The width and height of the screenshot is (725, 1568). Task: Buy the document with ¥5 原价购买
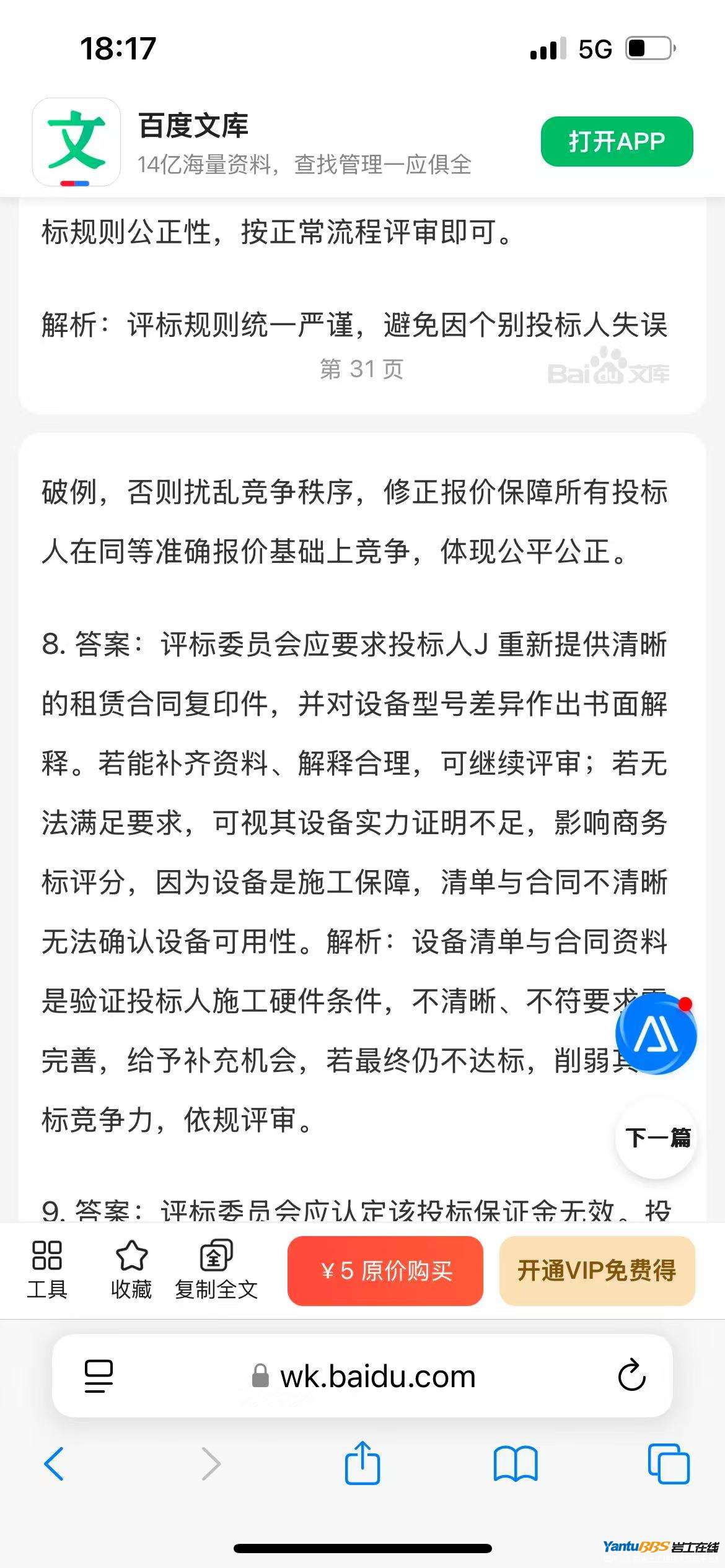pyautogui.click(x=385, y=1271)
